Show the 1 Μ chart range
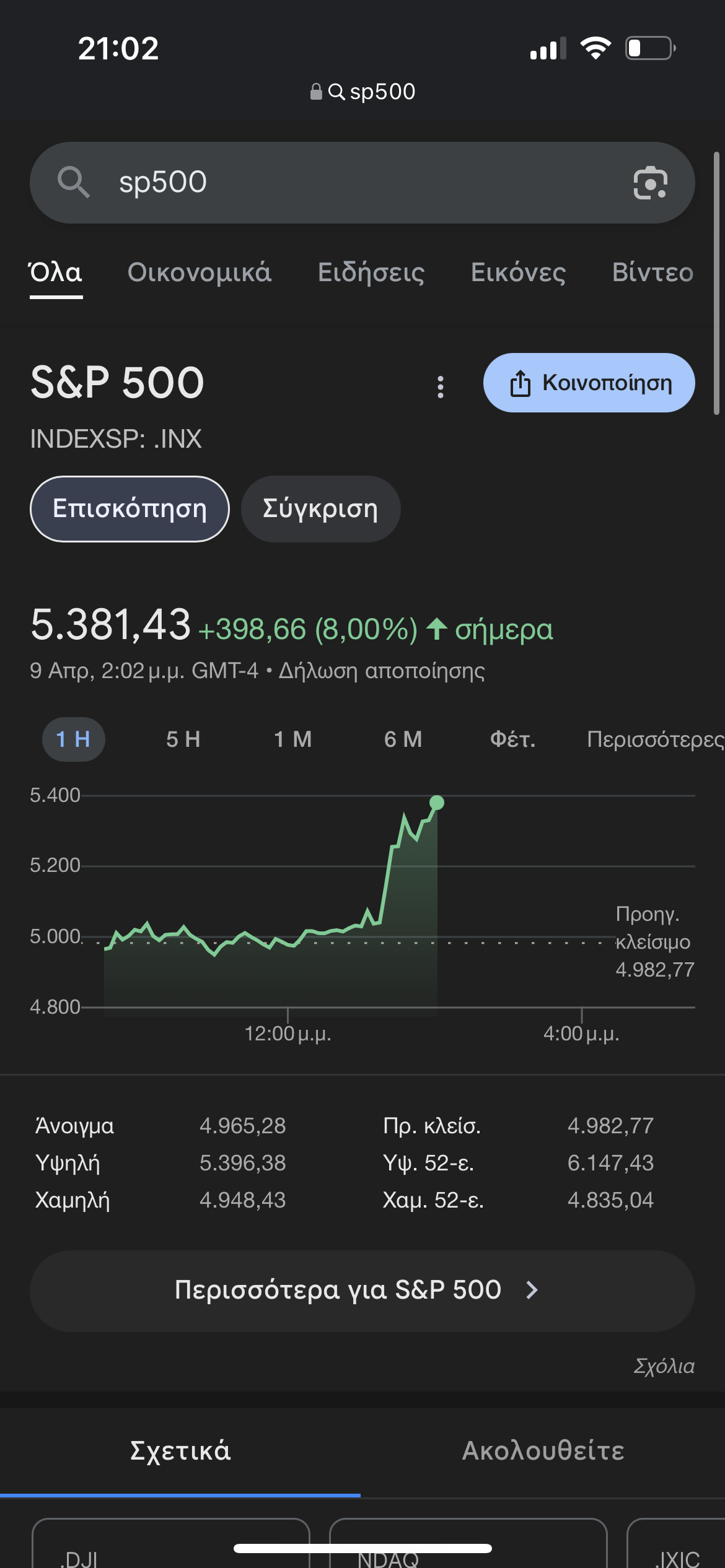725x1568 pixels. [293, 739]
